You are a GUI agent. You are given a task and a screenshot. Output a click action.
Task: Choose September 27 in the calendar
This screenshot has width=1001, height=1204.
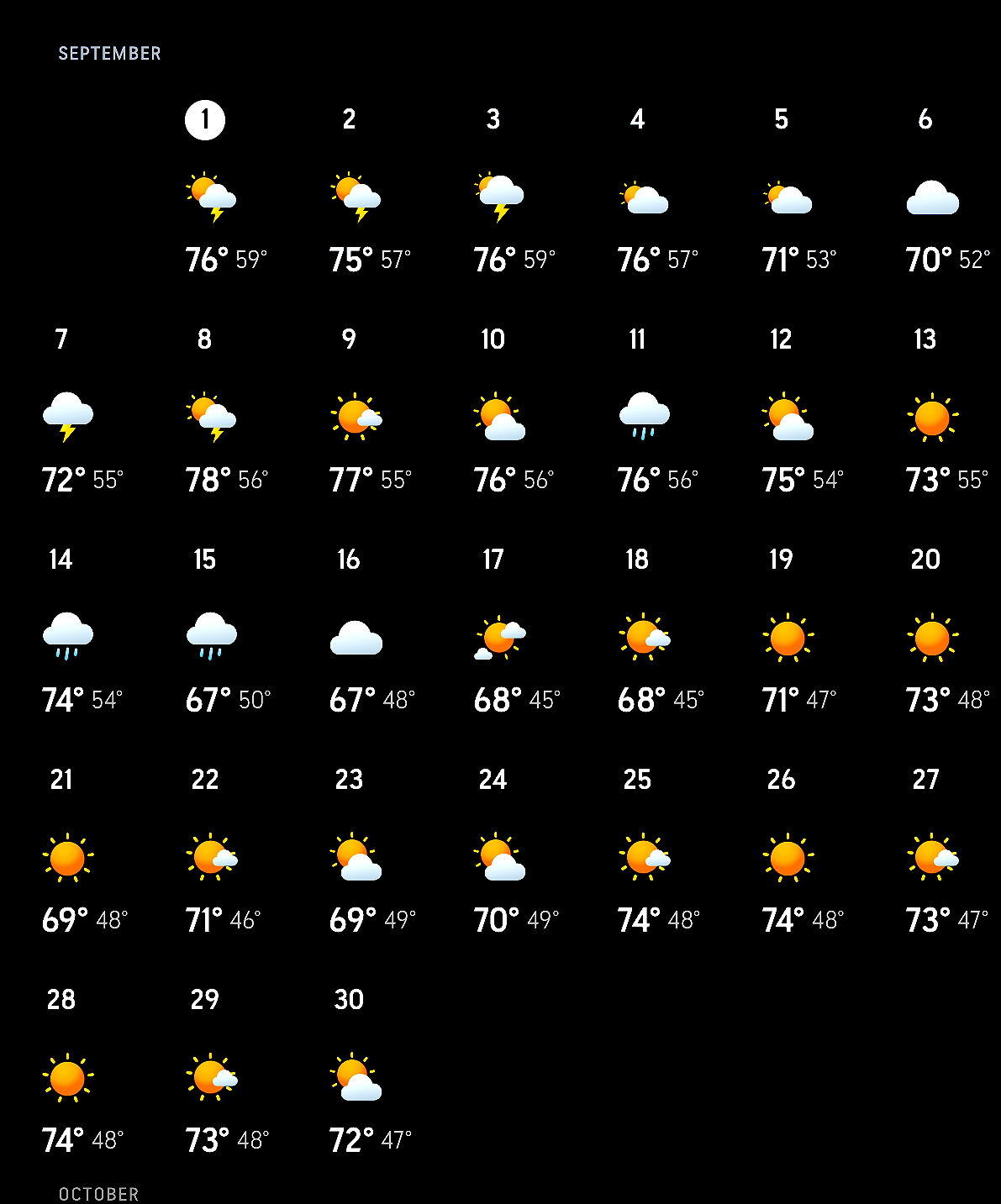click(931, 858)
